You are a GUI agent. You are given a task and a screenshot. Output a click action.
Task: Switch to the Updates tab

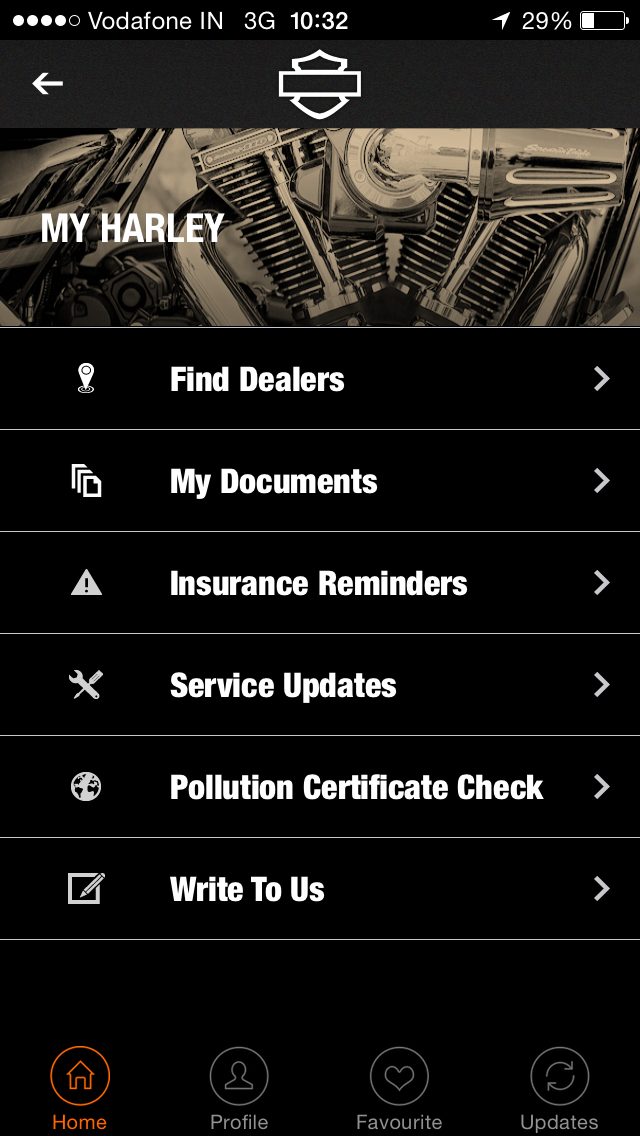pyautogui.click(x=559, y=1088)
